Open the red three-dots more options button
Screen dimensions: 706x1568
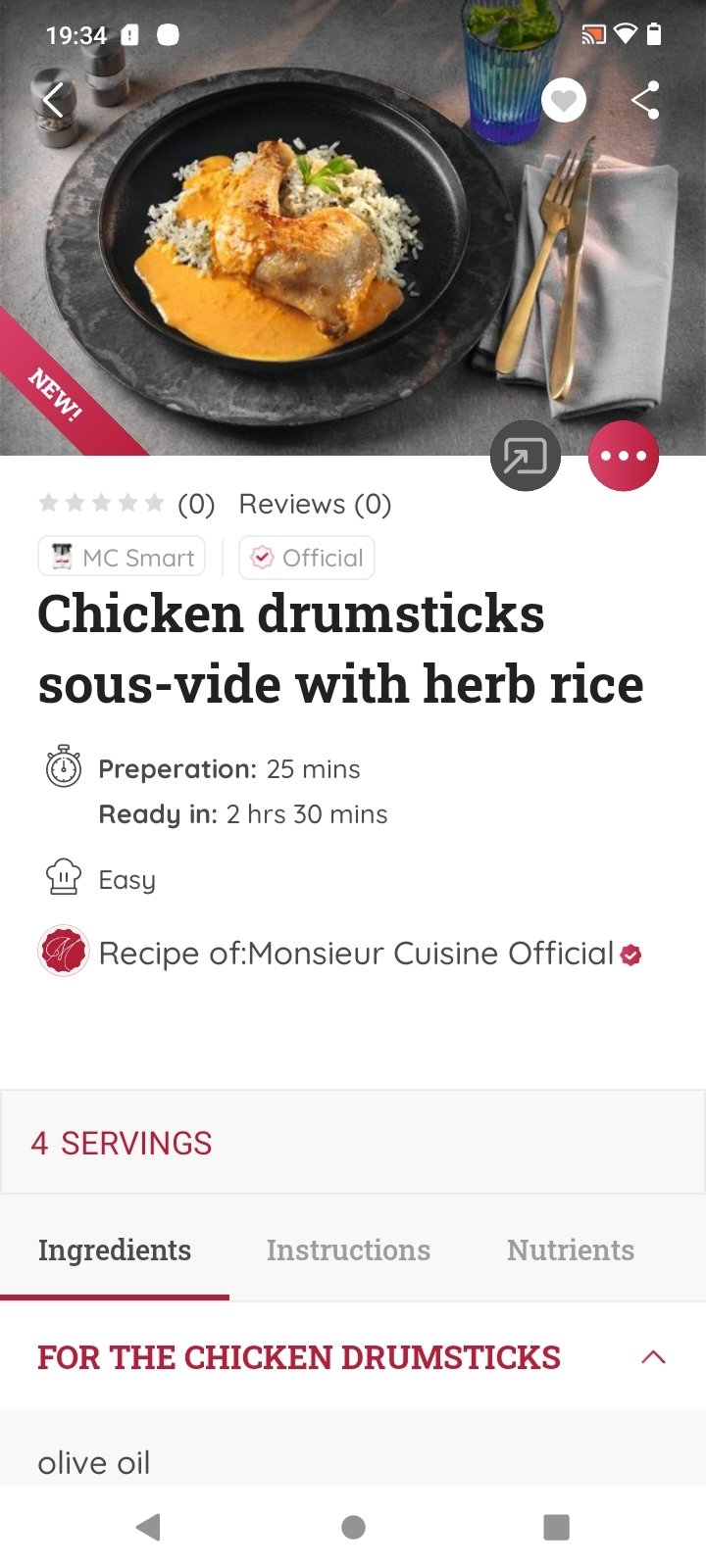coord(624,456)
